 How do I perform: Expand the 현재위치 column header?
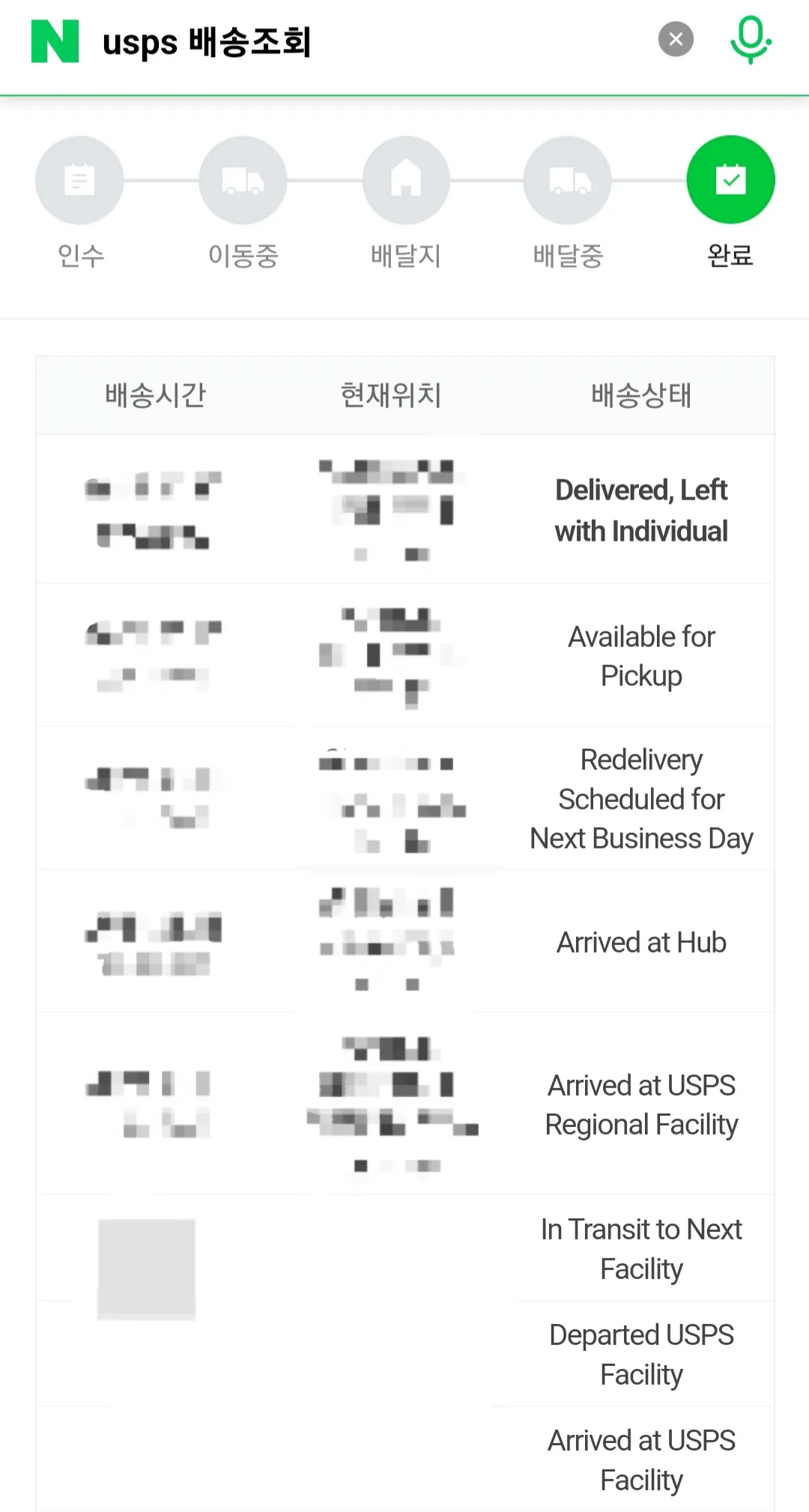392,395
